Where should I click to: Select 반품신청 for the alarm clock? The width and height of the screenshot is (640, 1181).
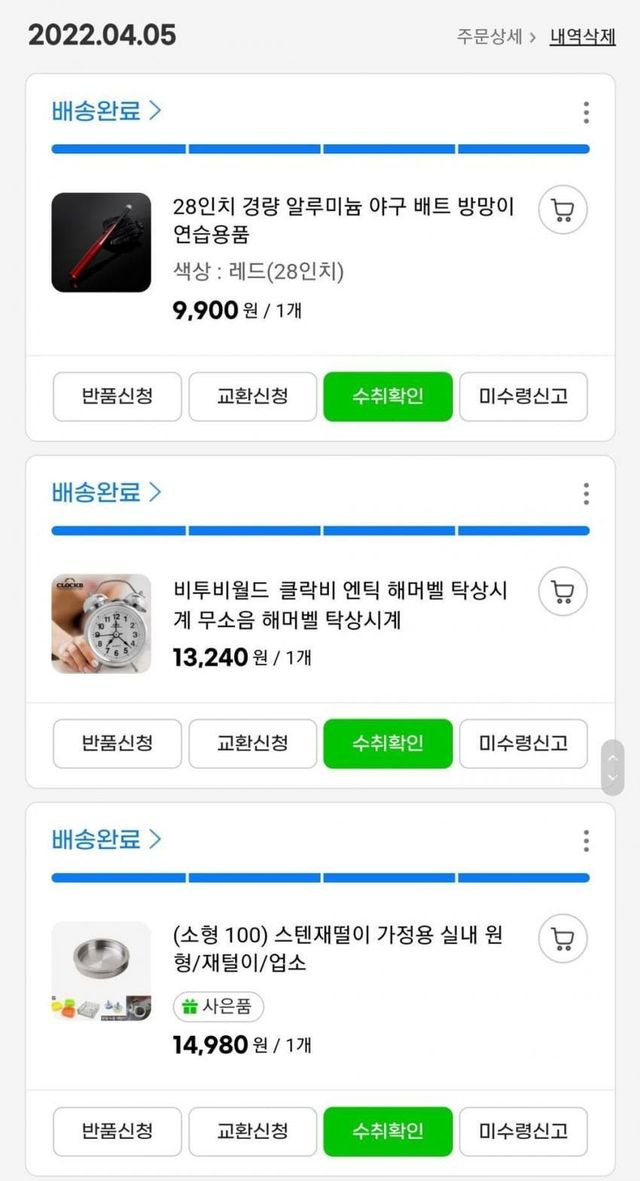point(117,743)
